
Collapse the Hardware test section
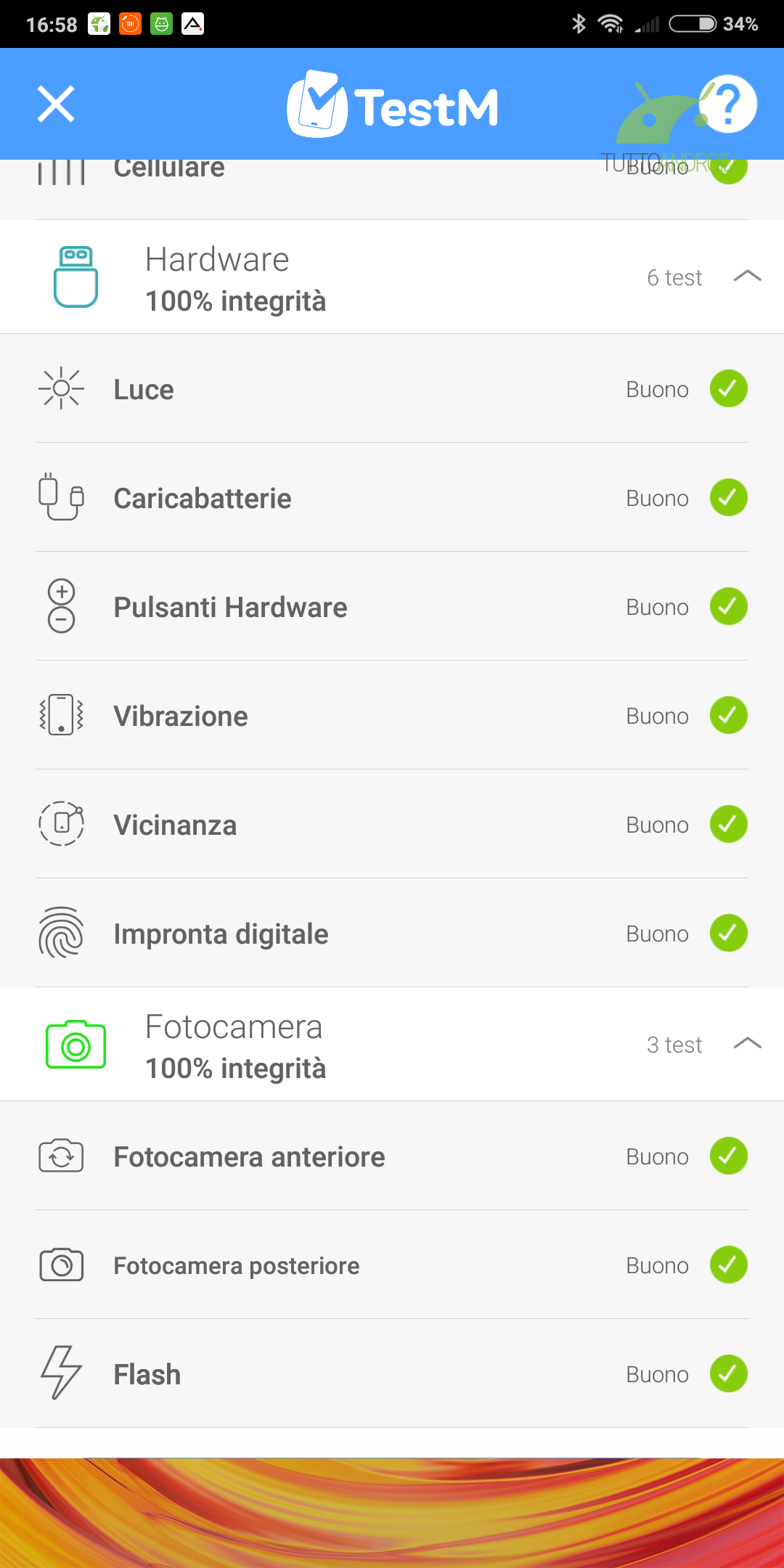click(747, 277)
